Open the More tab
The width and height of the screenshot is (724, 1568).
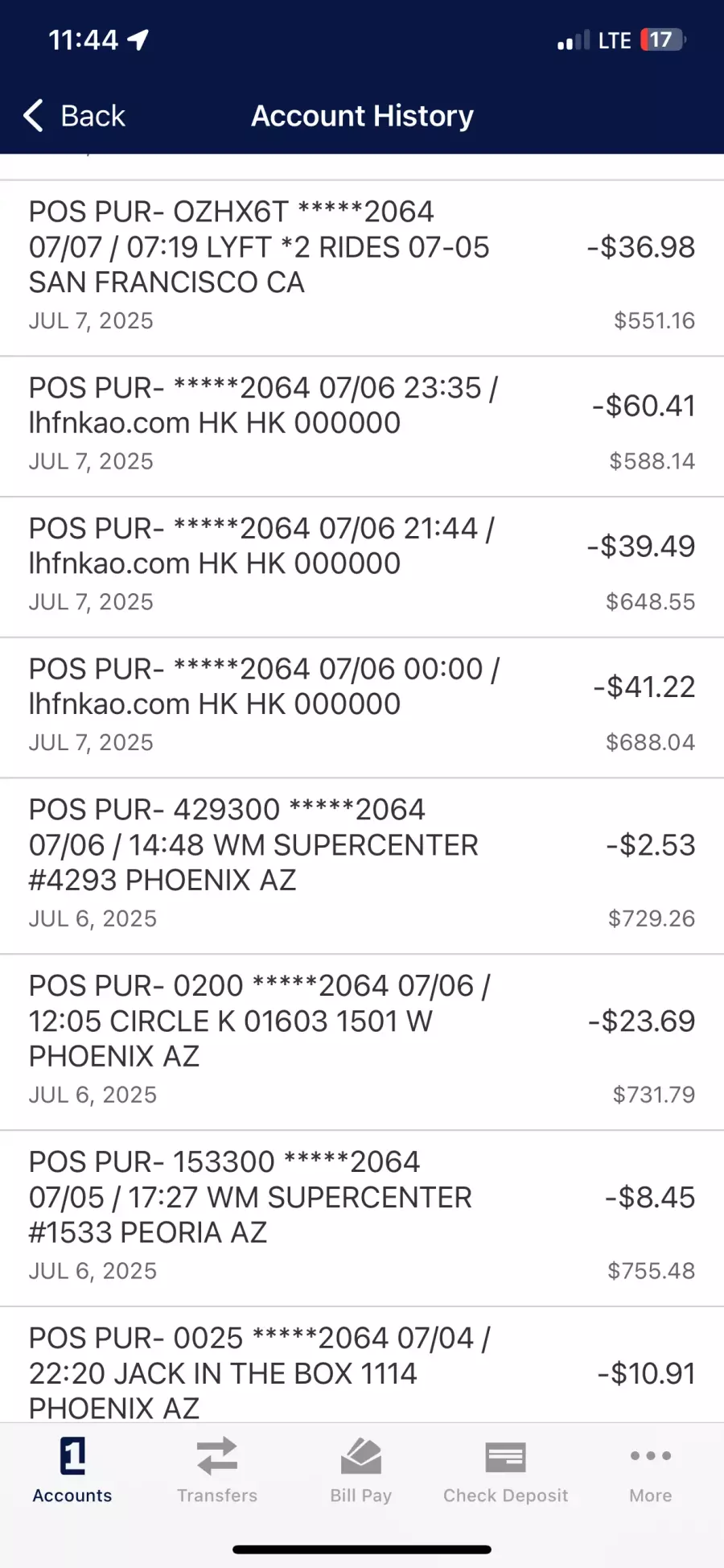651,1470
